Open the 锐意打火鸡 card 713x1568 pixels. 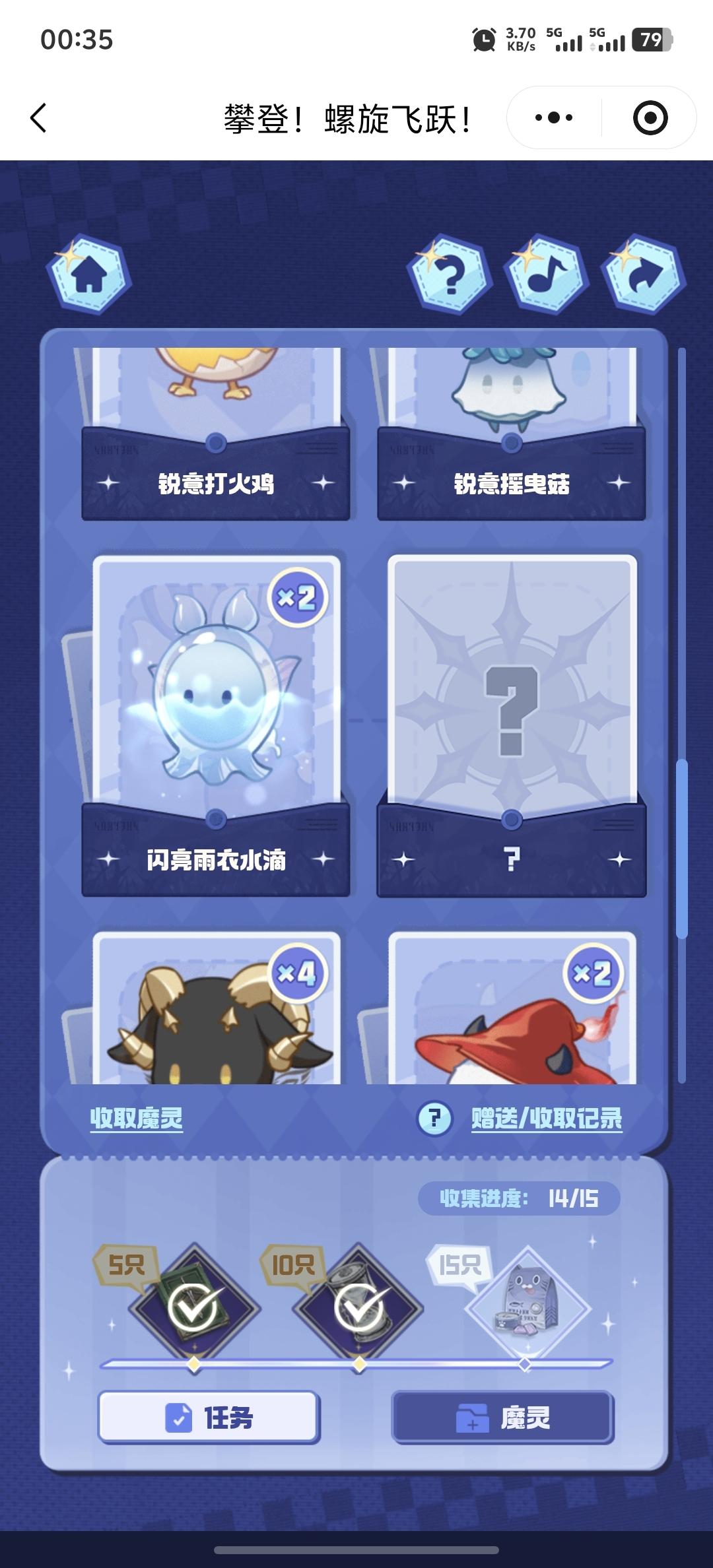tap(216, 429)
